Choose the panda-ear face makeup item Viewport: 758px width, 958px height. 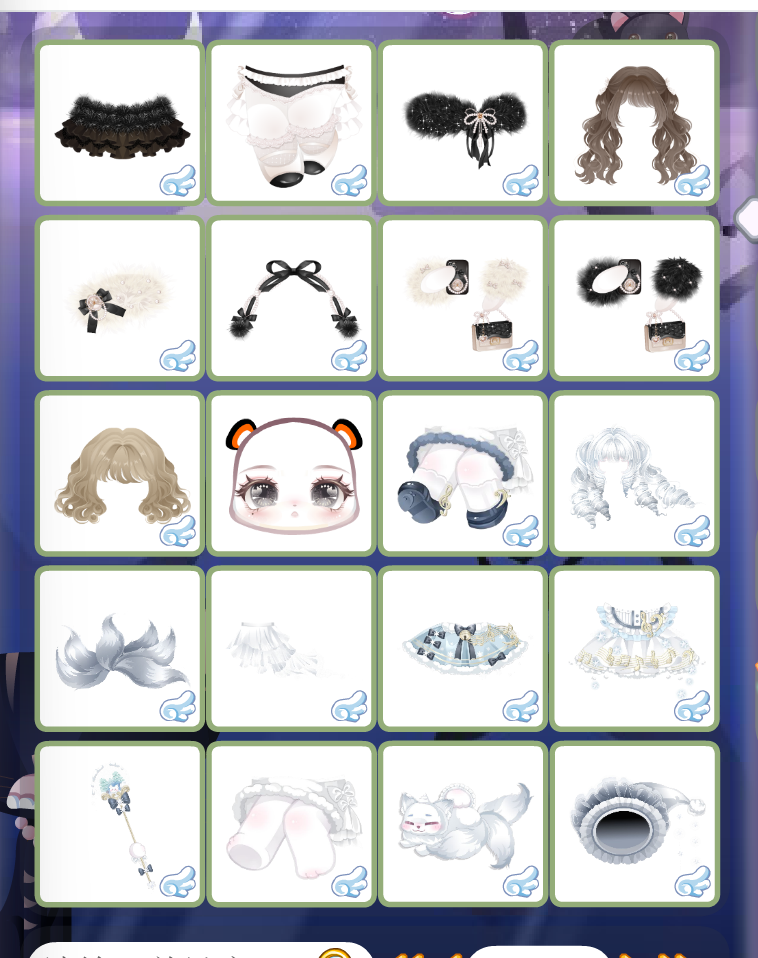point(291,473)
